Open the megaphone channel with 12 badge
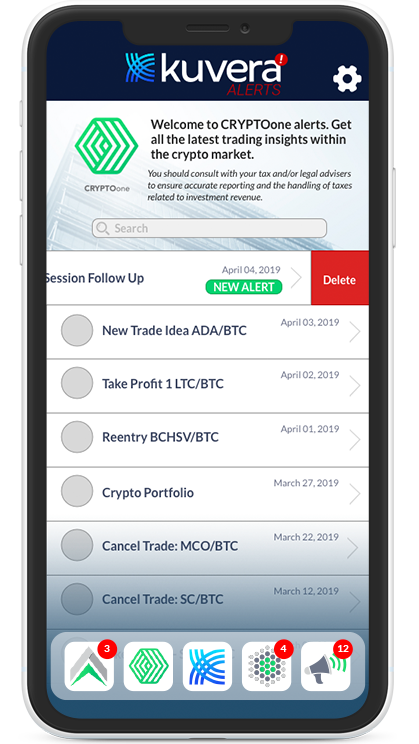Screen dimensions: 419x744 point(326,666)
